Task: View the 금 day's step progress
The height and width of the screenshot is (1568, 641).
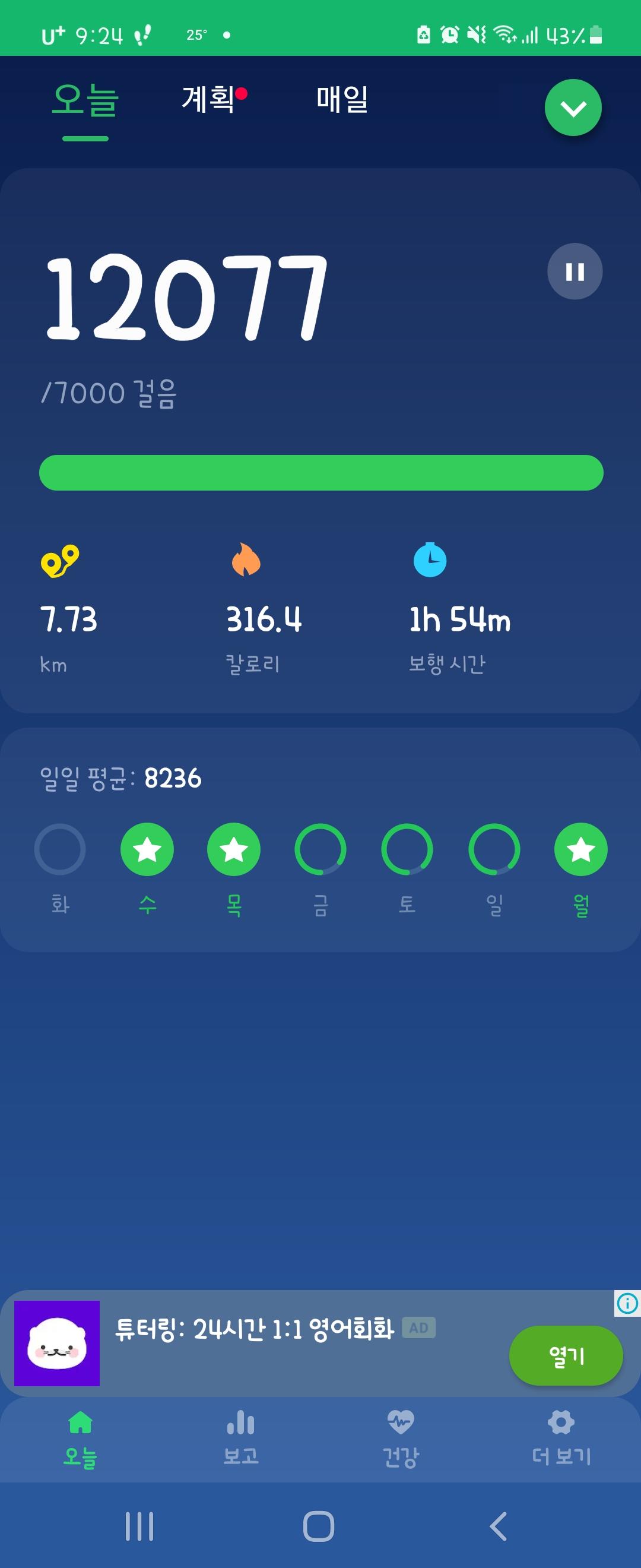Action: 320,849
